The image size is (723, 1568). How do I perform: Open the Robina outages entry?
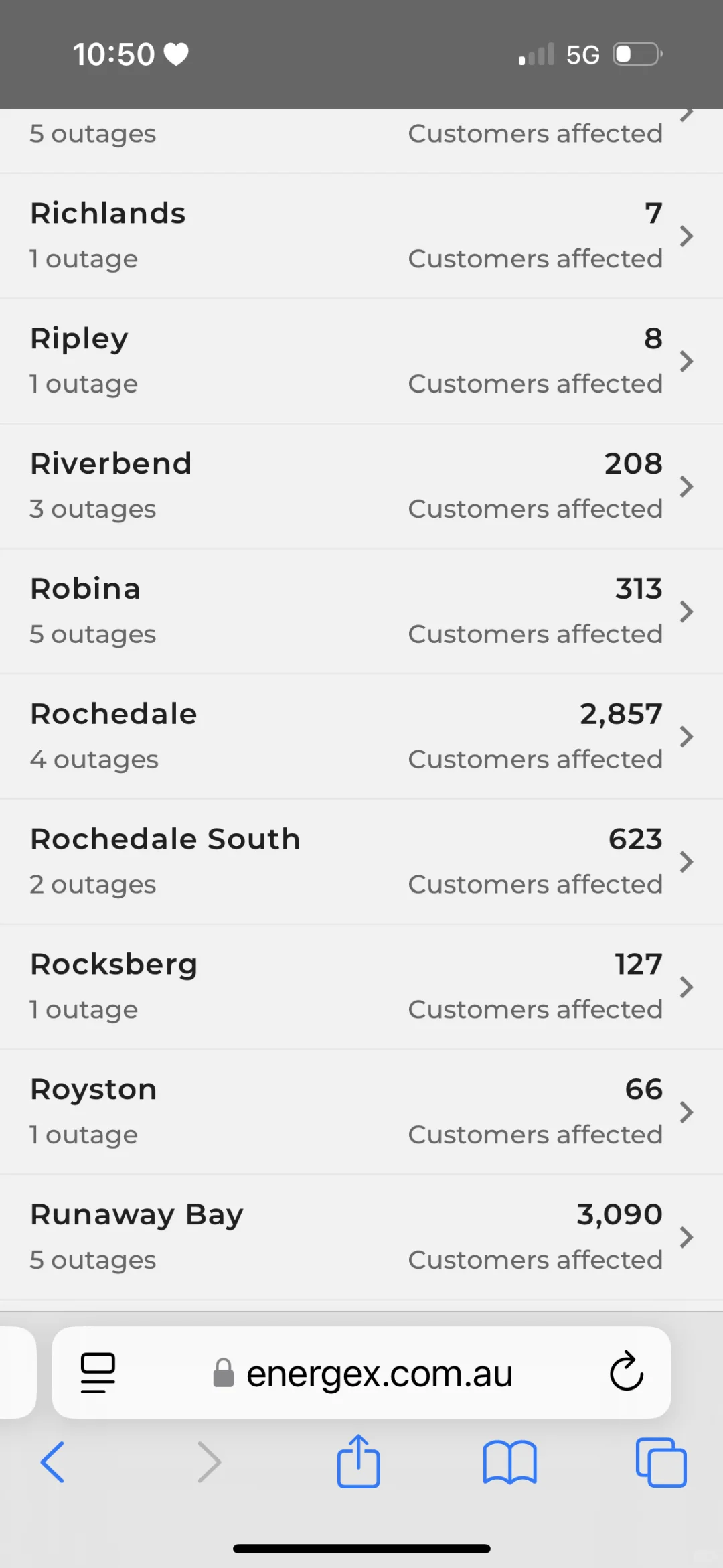coord(361,612)
